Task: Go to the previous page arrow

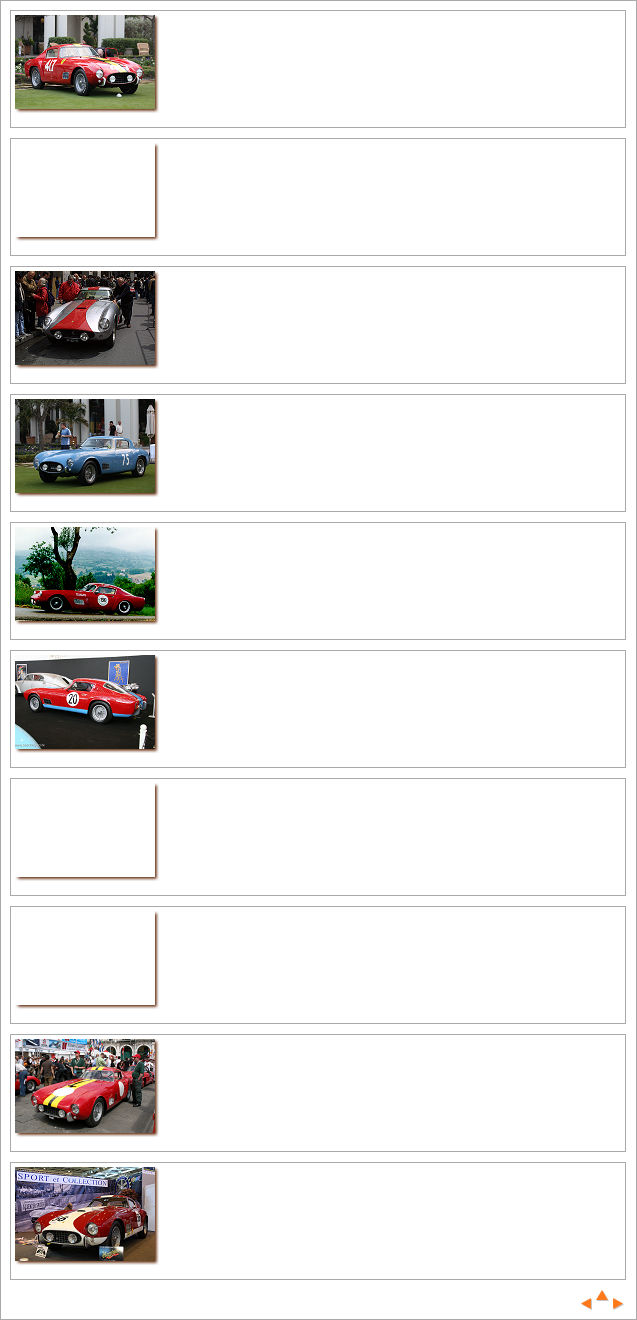Action: tap(587, 1303)
